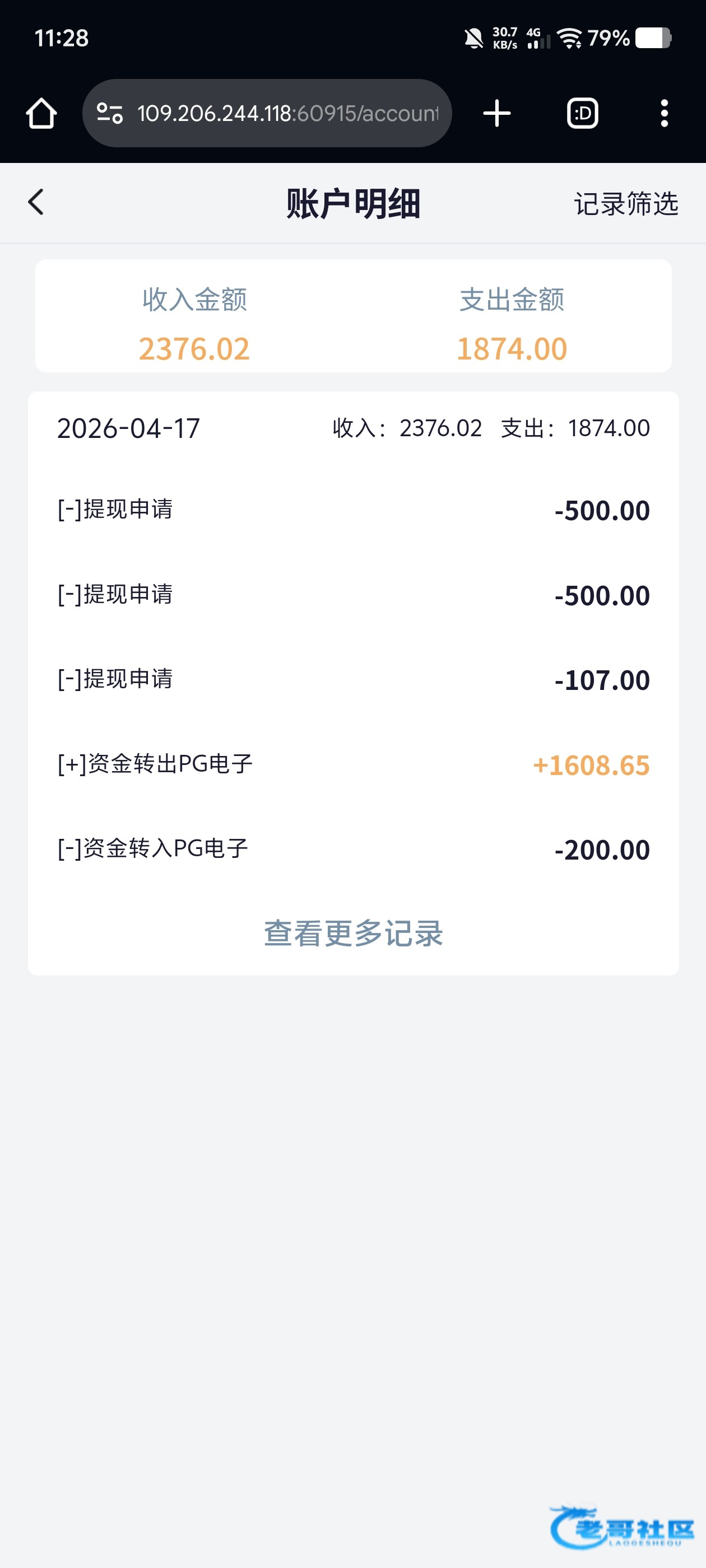Tap 查看更多记录 to load more
Image resolution: width=706 pixels, height=1568 pixels.
354,932
